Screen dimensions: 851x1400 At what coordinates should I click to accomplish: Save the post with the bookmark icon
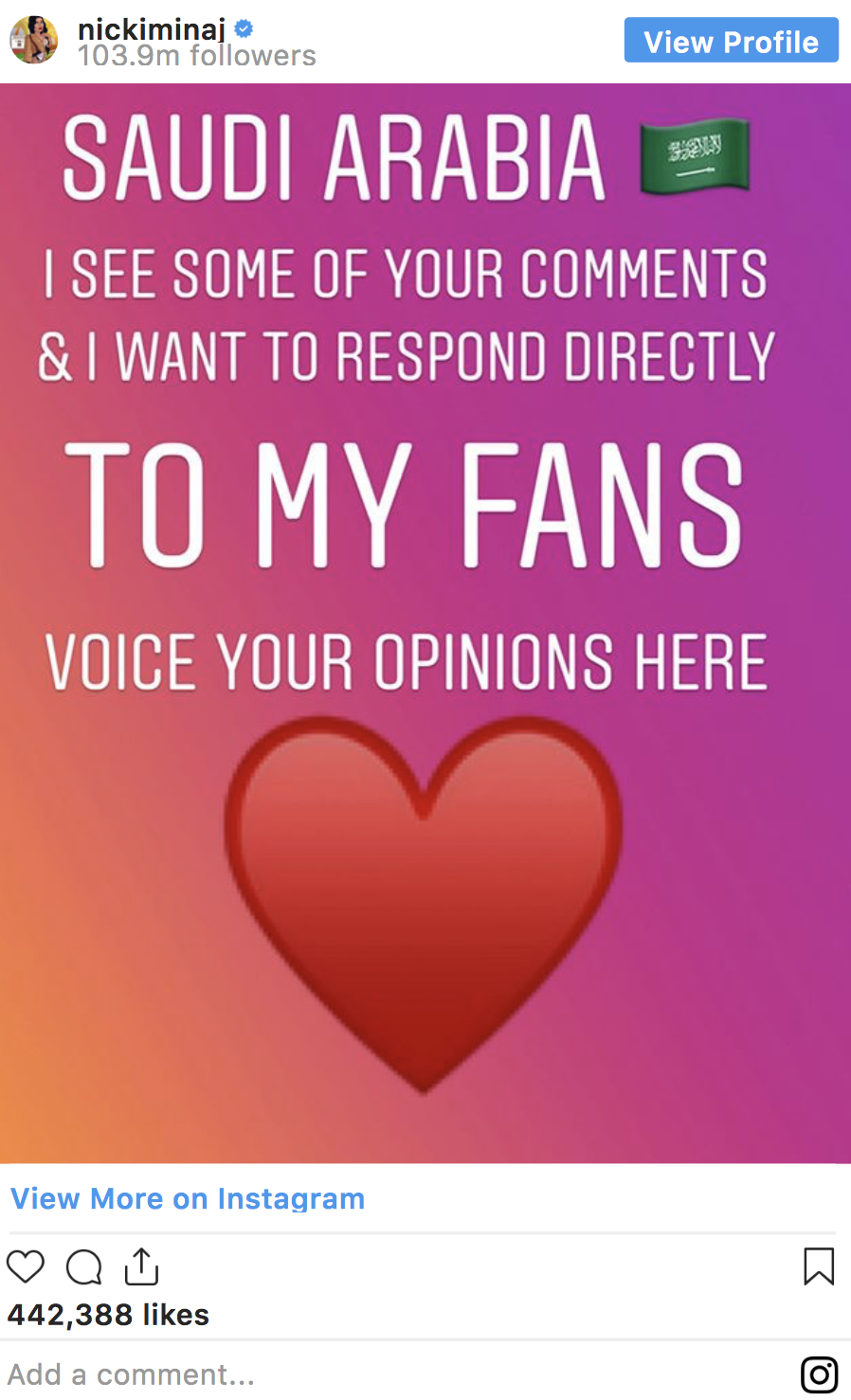(819, 1266)
